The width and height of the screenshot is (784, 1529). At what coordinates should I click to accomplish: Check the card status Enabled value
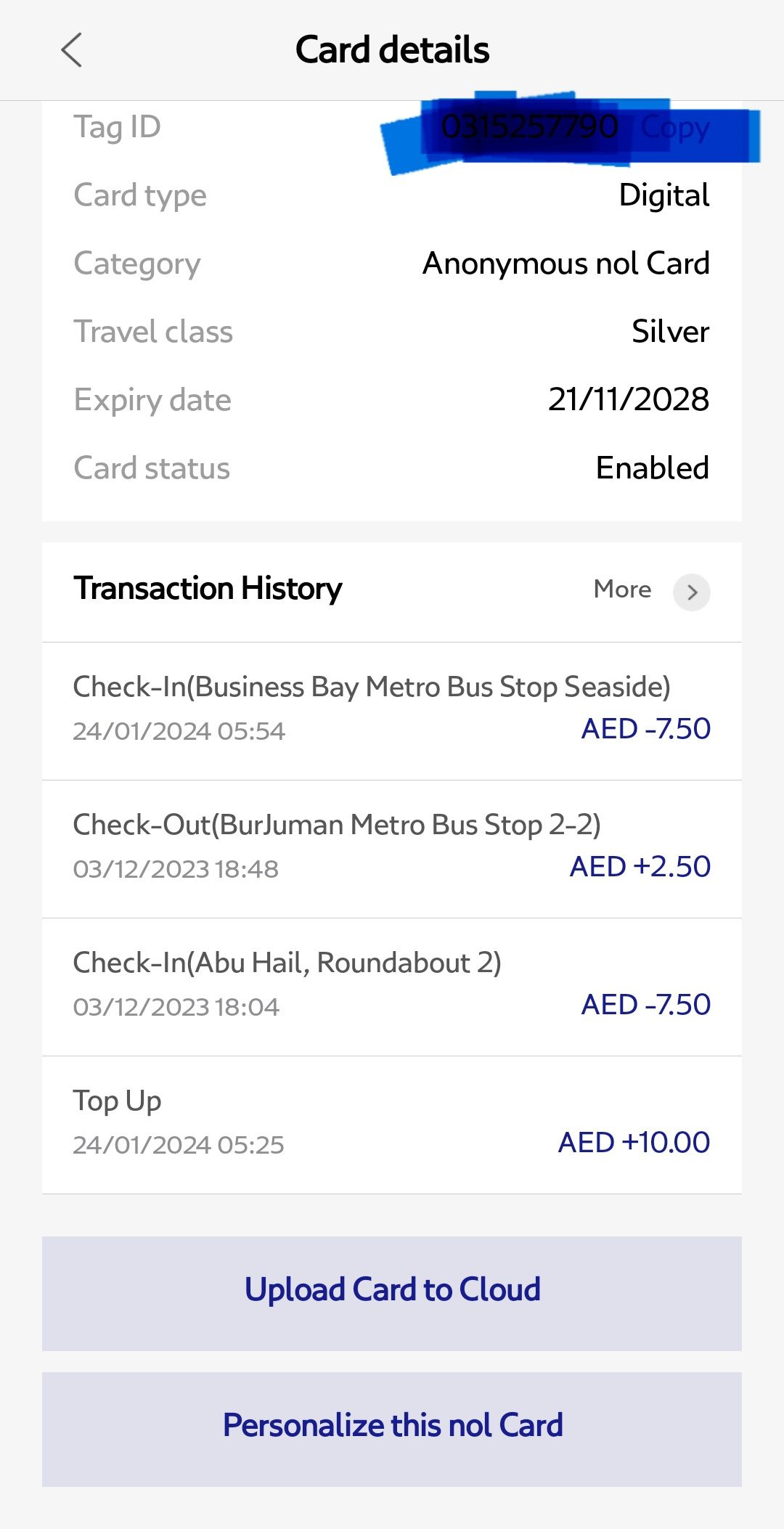[651, 468]
